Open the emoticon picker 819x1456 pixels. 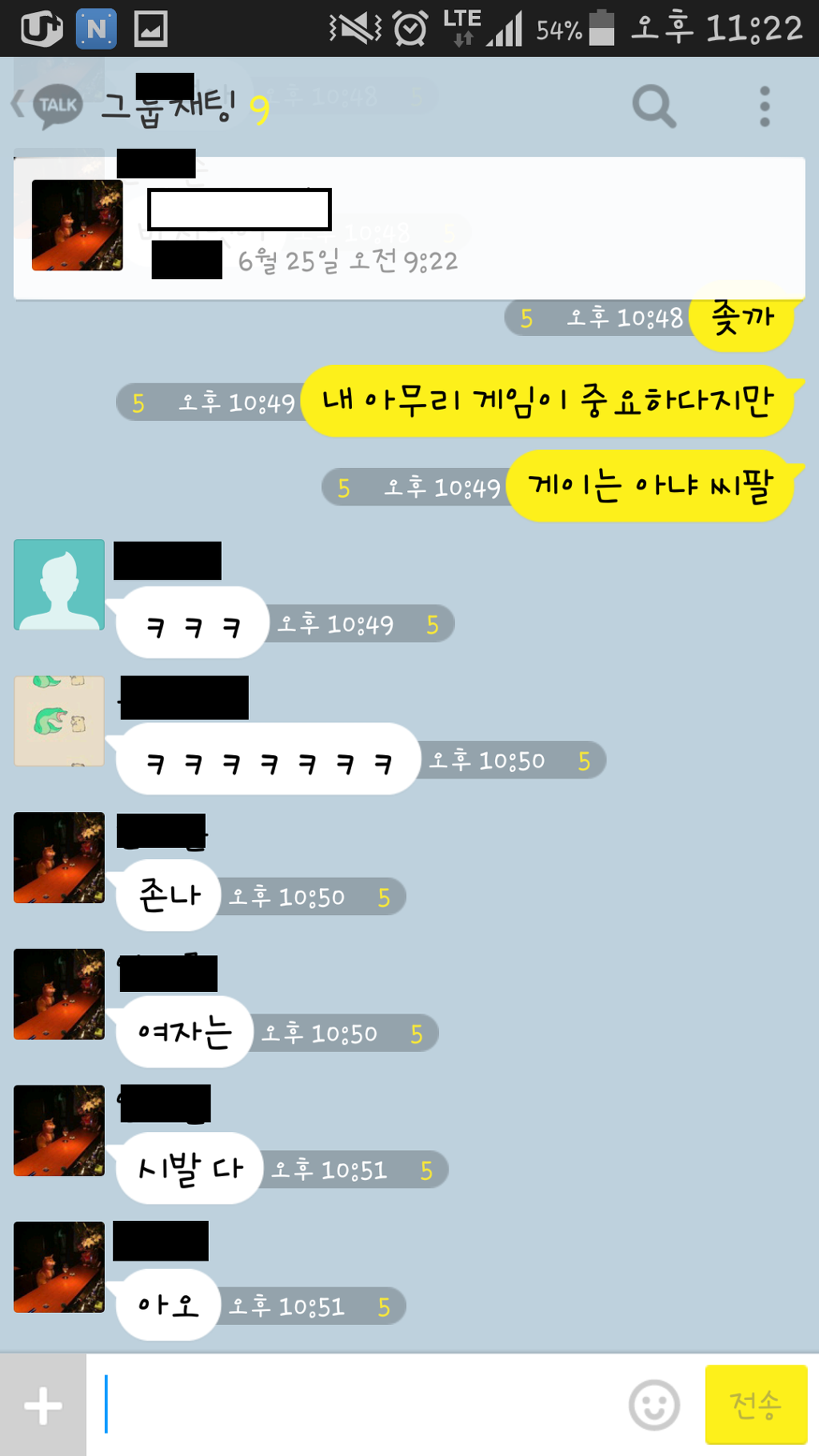653,1405
